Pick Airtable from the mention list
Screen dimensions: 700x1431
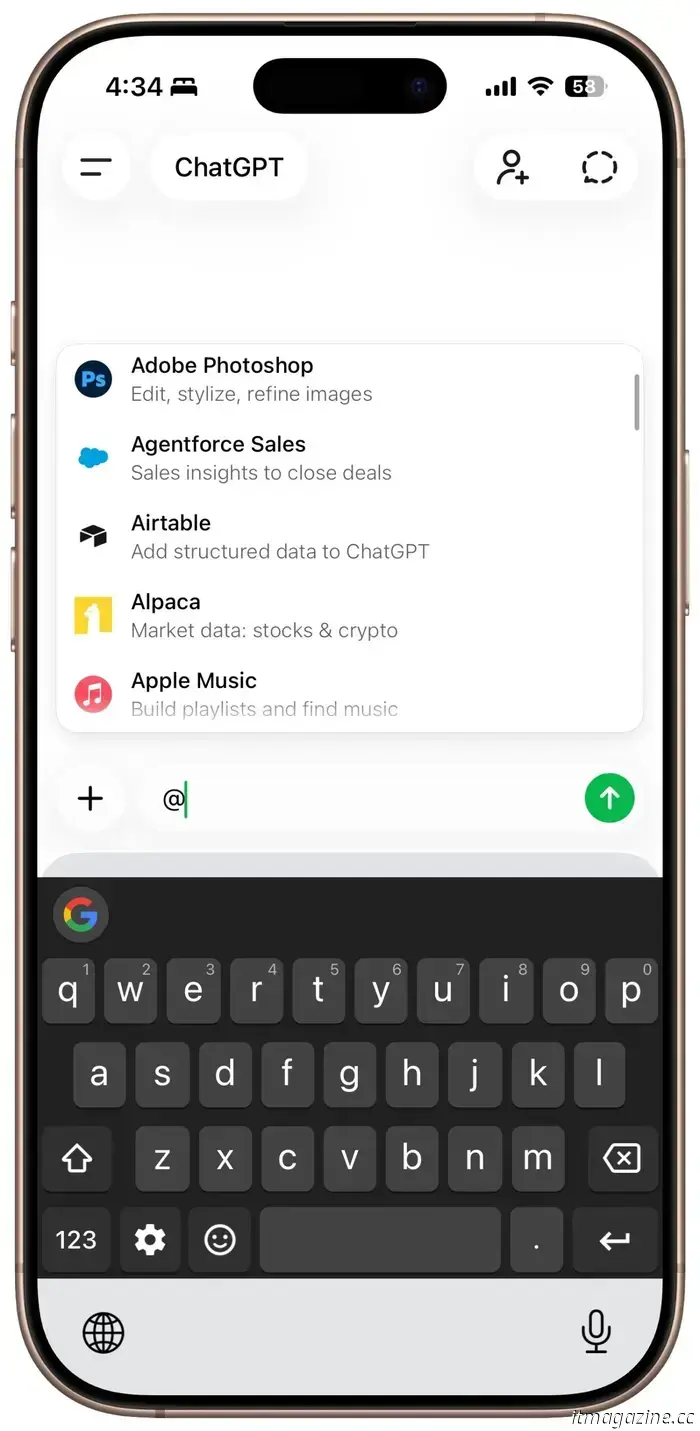coord(350,537)
